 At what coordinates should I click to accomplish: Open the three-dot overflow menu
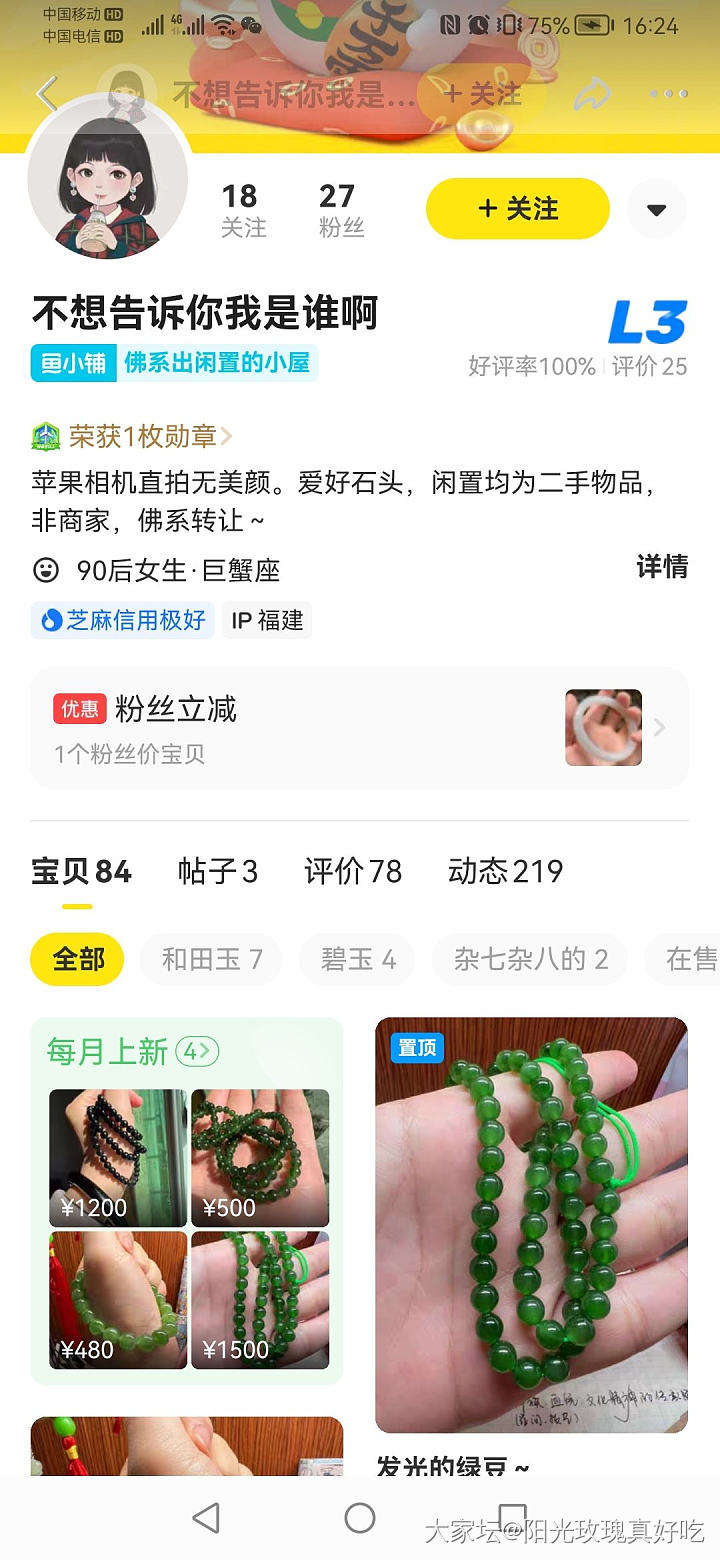(668, 95)
